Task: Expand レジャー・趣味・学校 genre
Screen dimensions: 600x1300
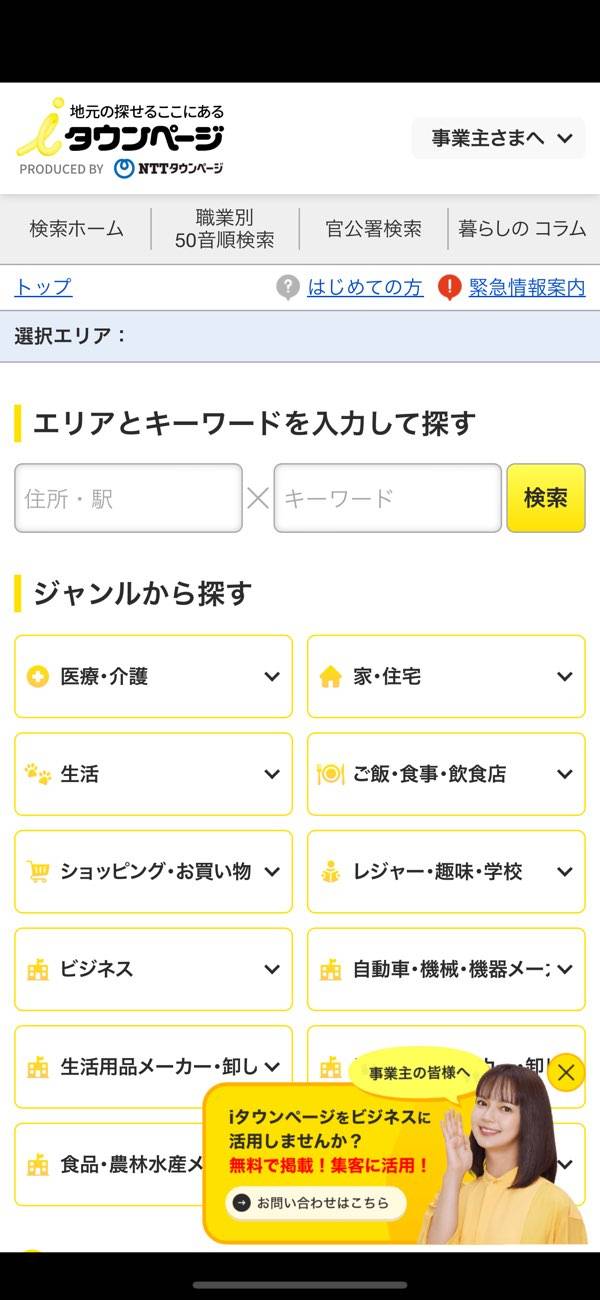Action: tap(446, 872)
